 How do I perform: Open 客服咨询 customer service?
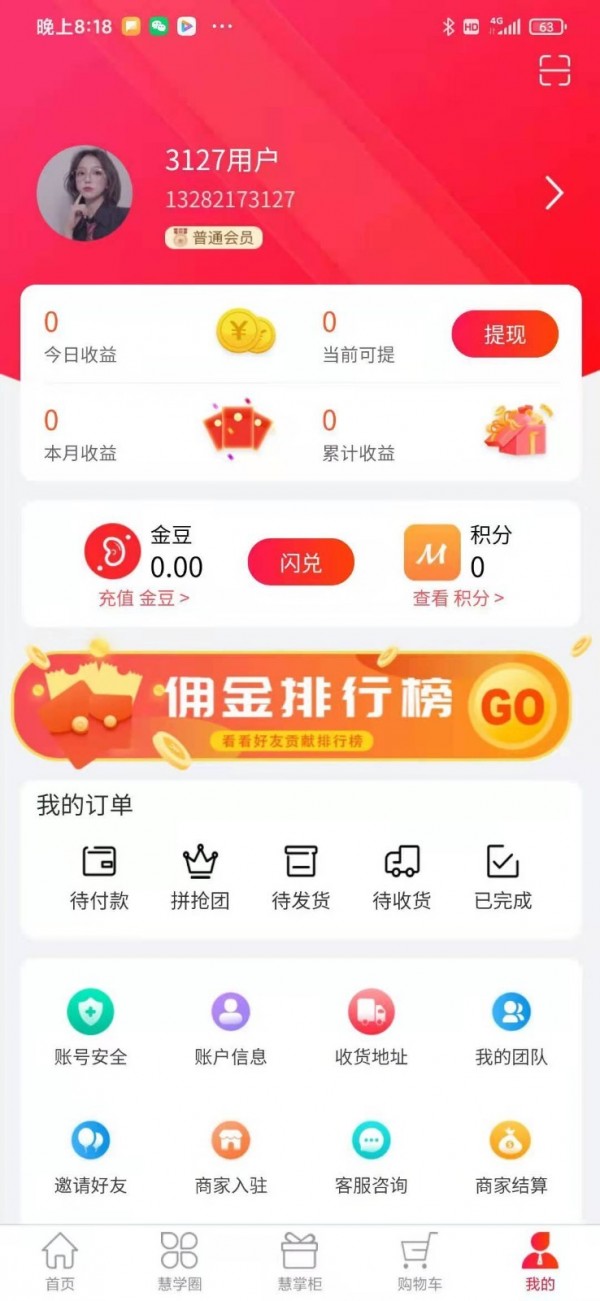coord(371,1156)
